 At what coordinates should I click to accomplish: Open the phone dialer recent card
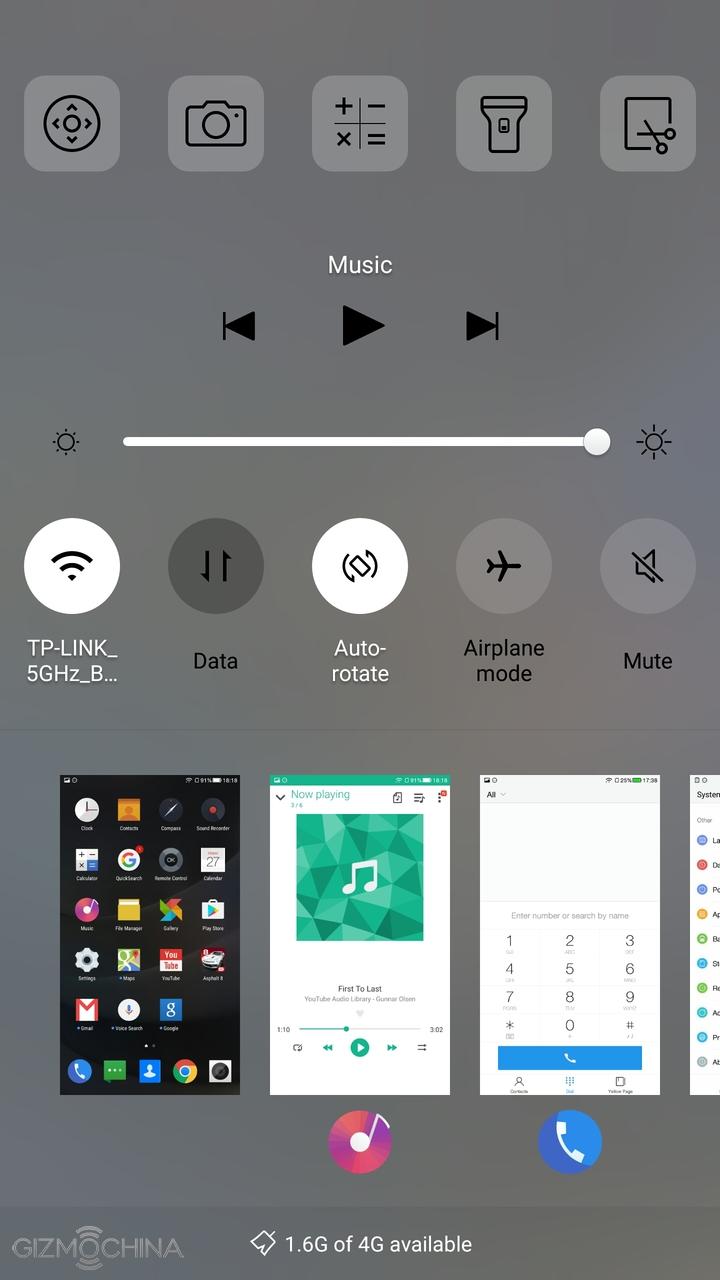[x=570, y=935]
